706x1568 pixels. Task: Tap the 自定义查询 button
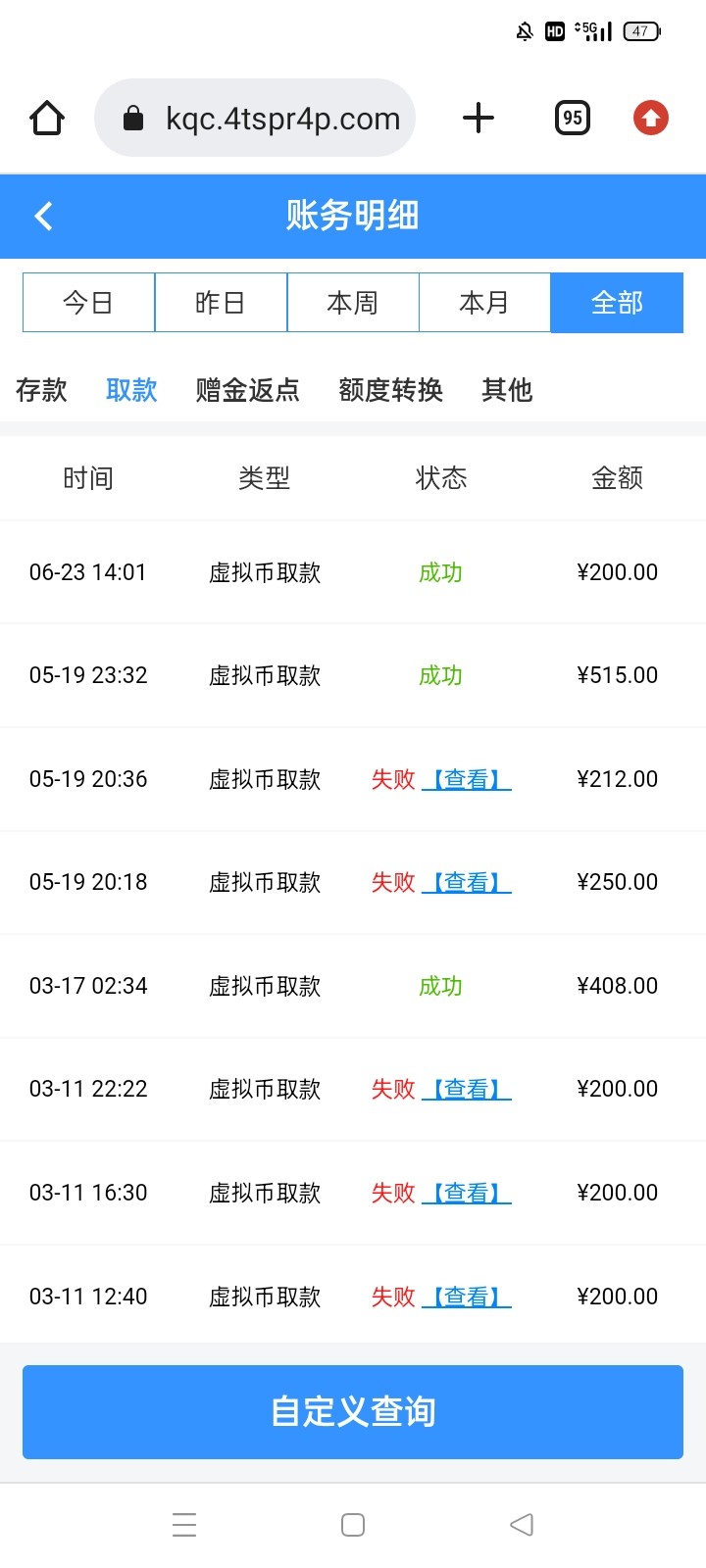click(353, 1411)
